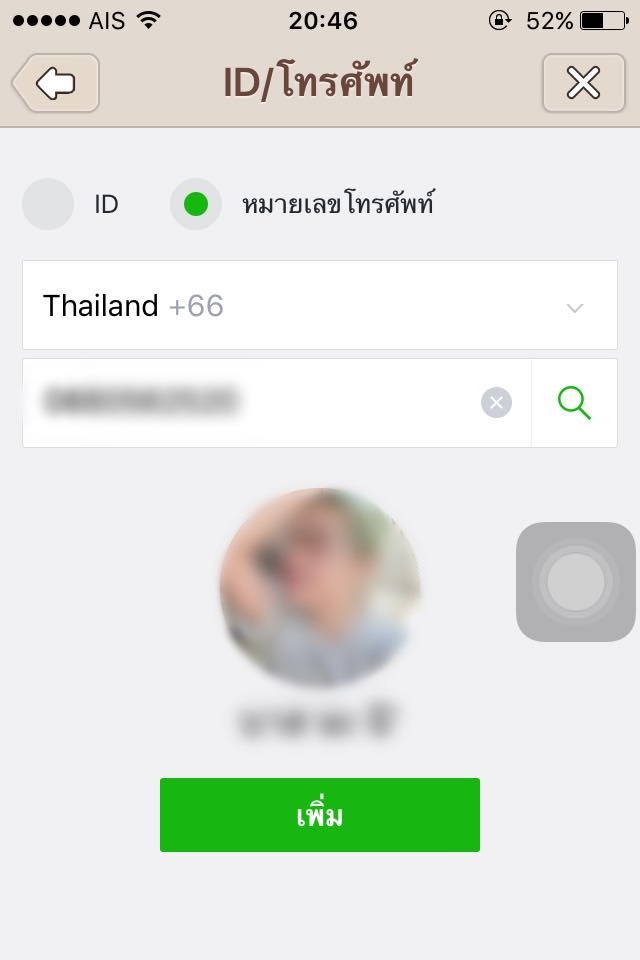This screenshot has height=960, width=640.
Task: Go back using the arrow button
Action: coord(57,83)
